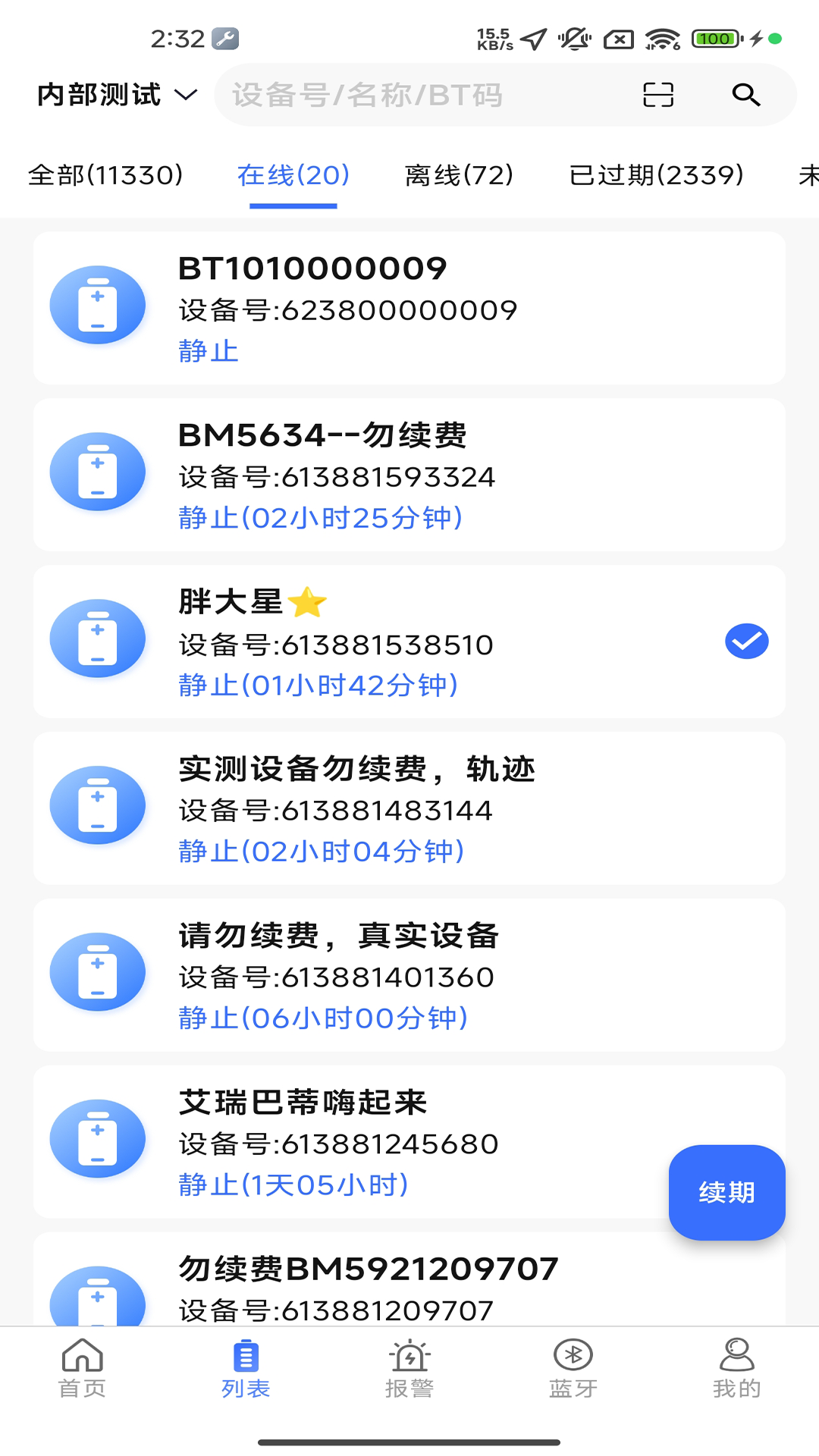Switch to the 全部(11330) tab
The width and height of the screenshot is (819, 1456).
coord(104,174)
